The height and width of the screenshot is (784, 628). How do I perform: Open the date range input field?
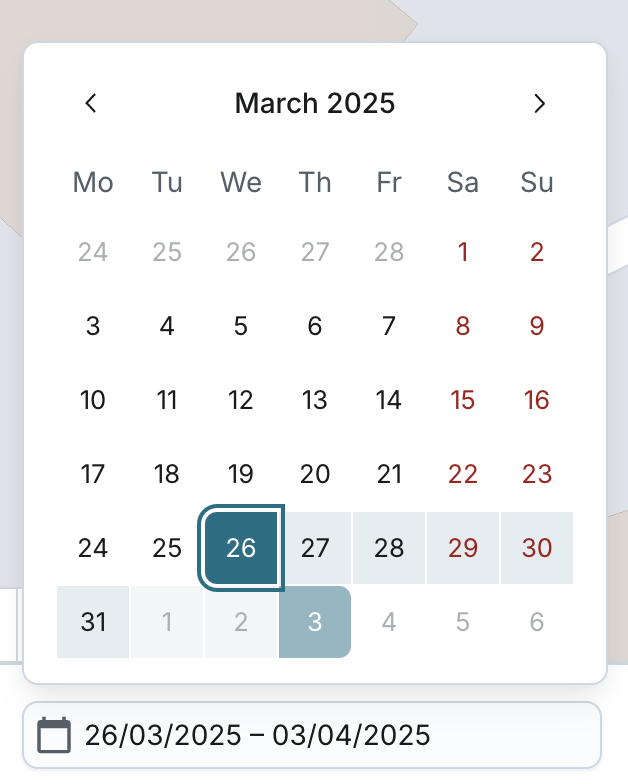pyautogui.click(x=330, y=736)
